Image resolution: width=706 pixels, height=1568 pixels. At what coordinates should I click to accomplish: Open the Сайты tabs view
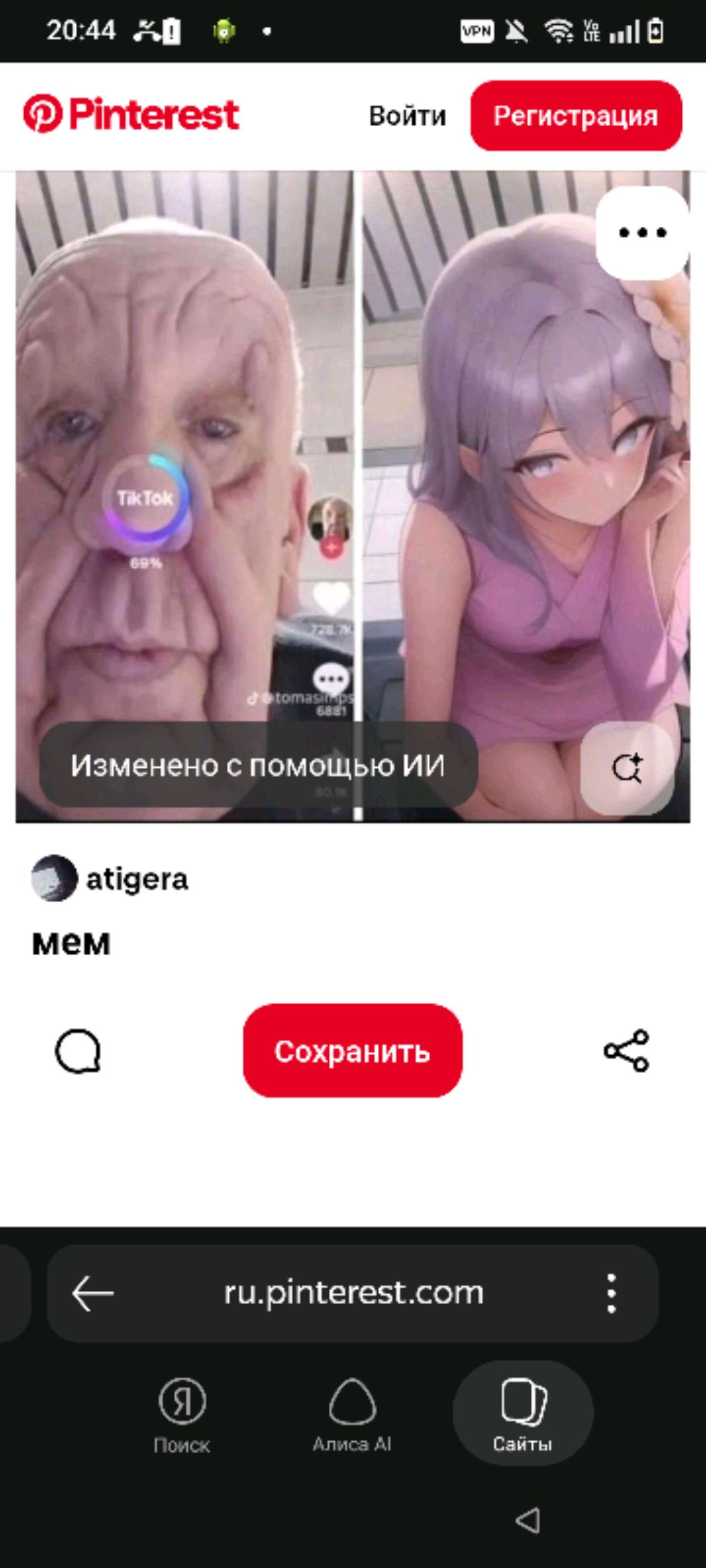(x=523, y=1413)
